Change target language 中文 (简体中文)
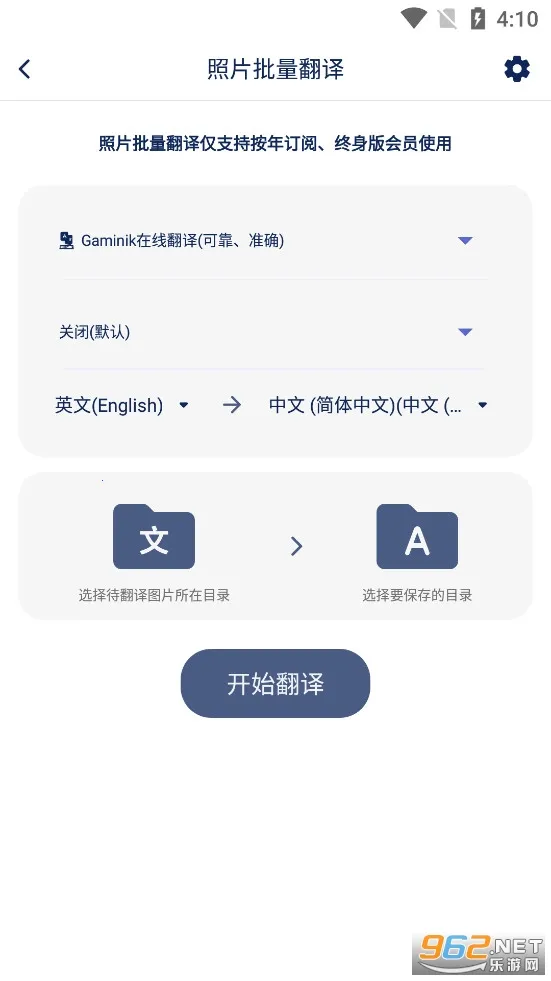This screenshot has width=551, height=981. 378,405
